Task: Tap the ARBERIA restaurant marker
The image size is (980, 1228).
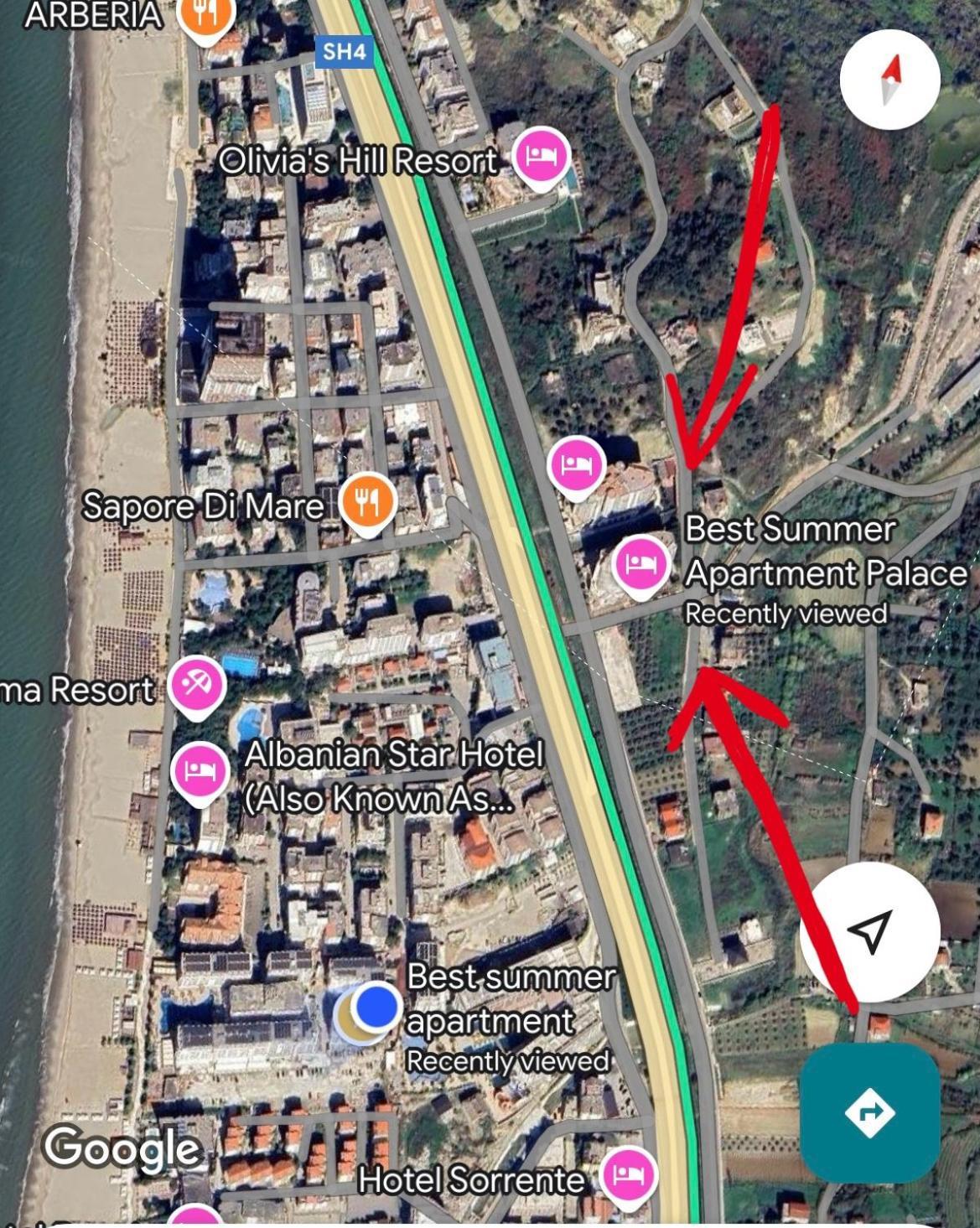Action: 206,14
